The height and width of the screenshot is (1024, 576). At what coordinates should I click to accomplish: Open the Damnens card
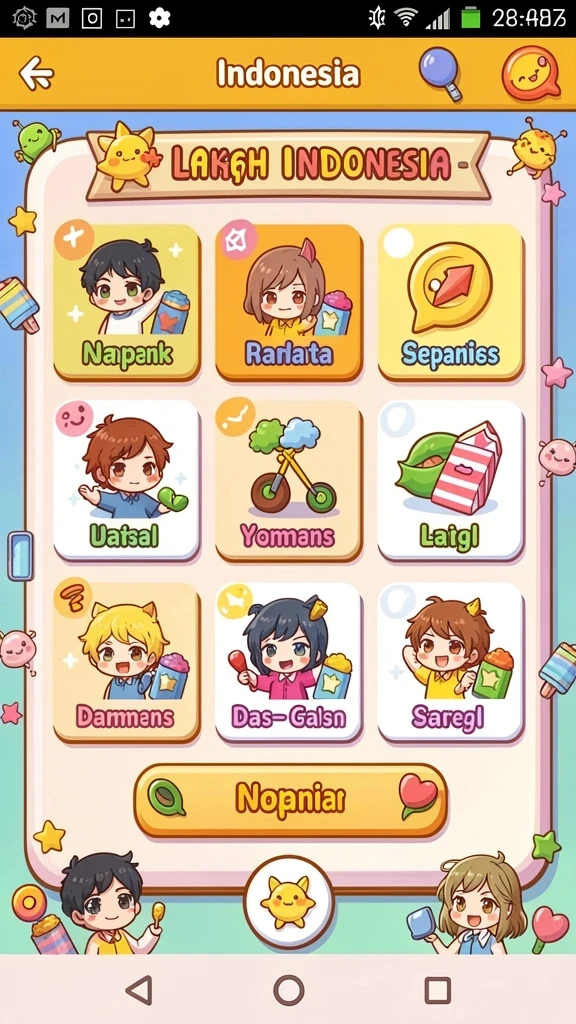127,662
